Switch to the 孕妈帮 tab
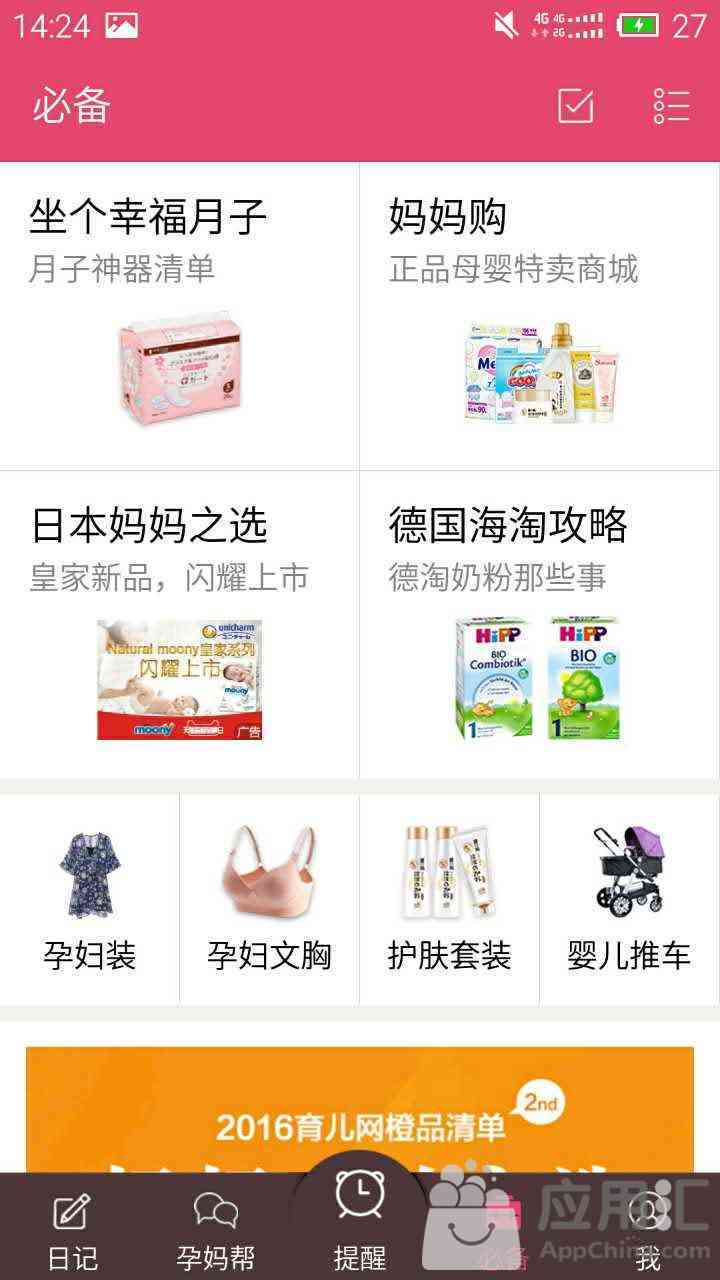 [x=215, y=1230]
